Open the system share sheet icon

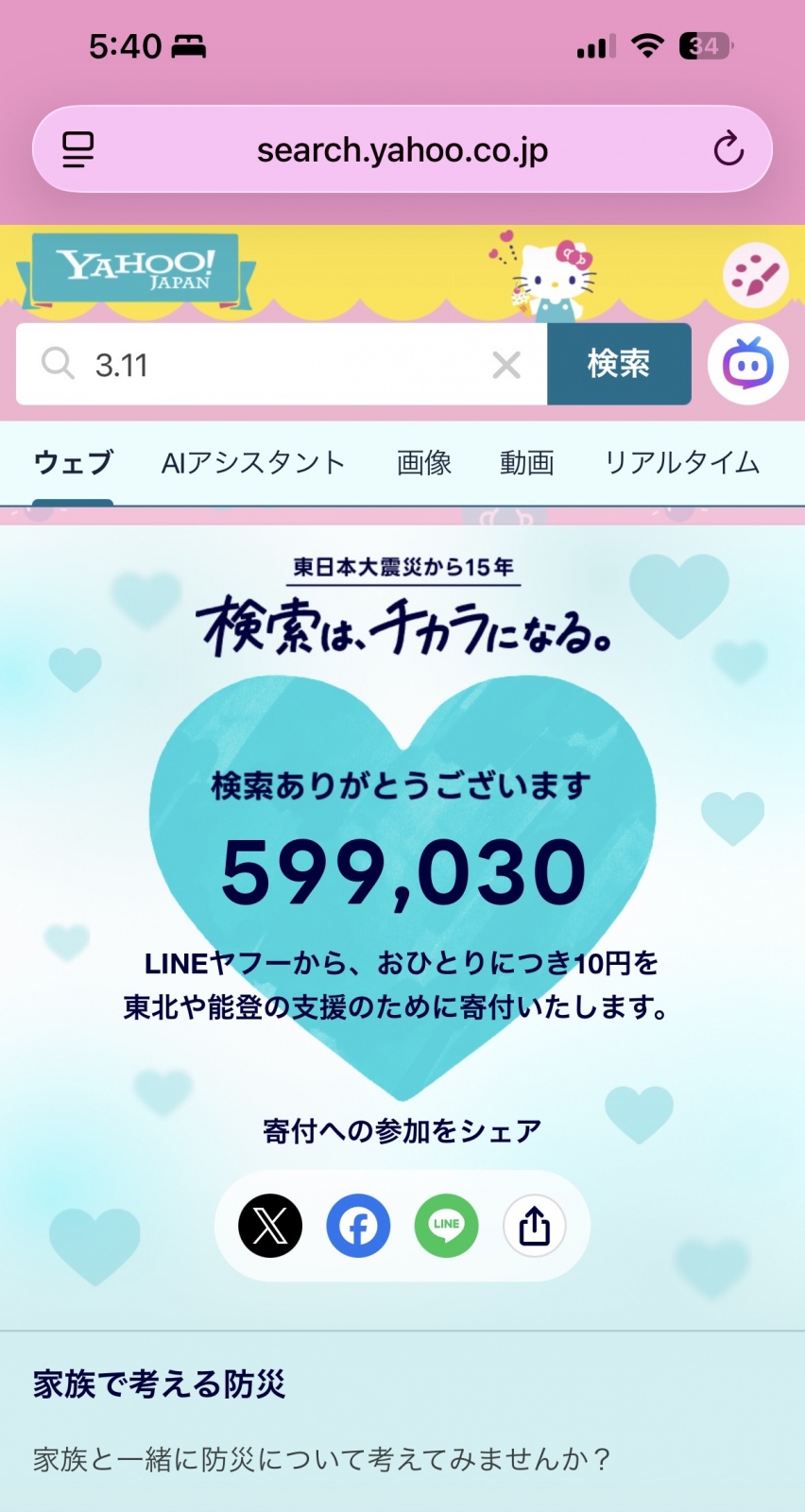tap(534, 1226)
